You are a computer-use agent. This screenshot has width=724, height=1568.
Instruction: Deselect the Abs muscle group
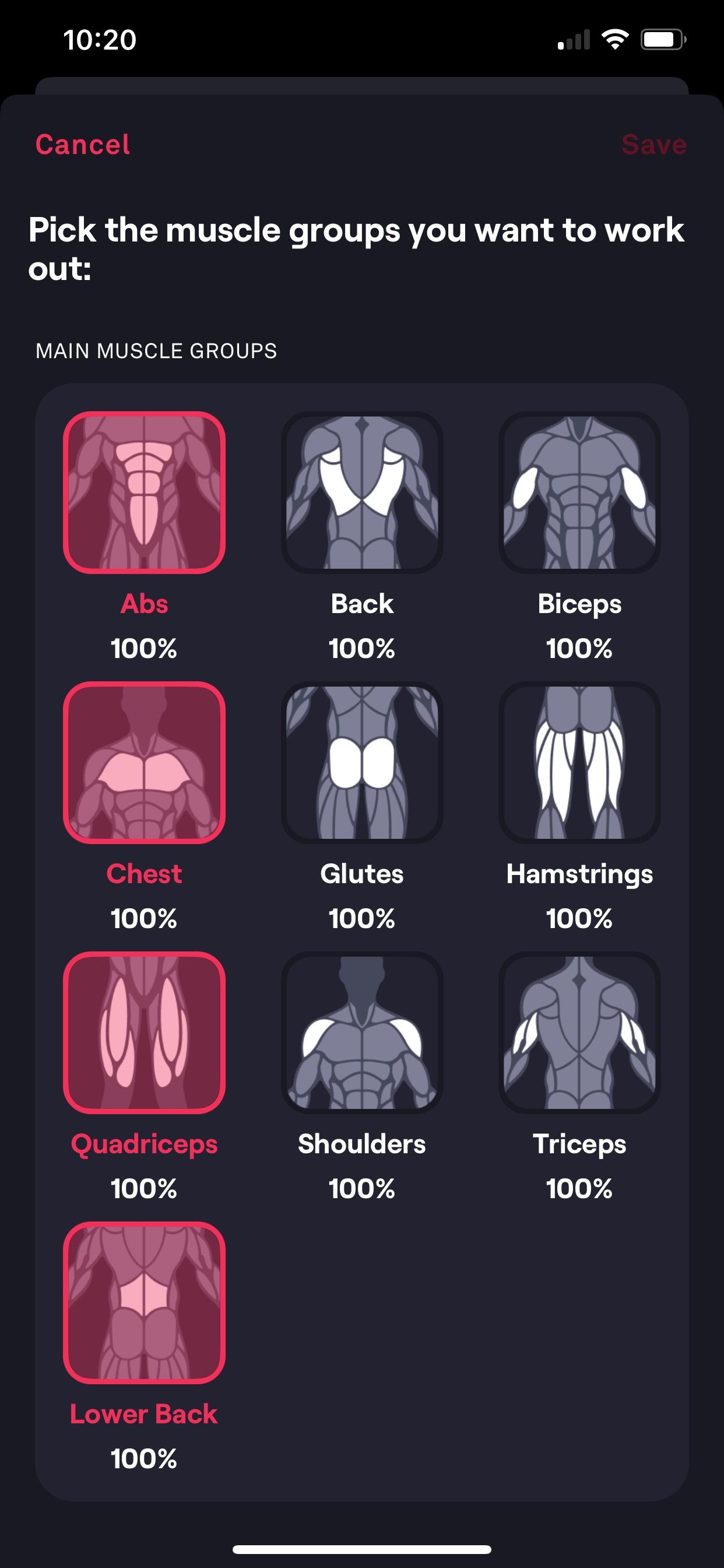(x=144, y=492)
